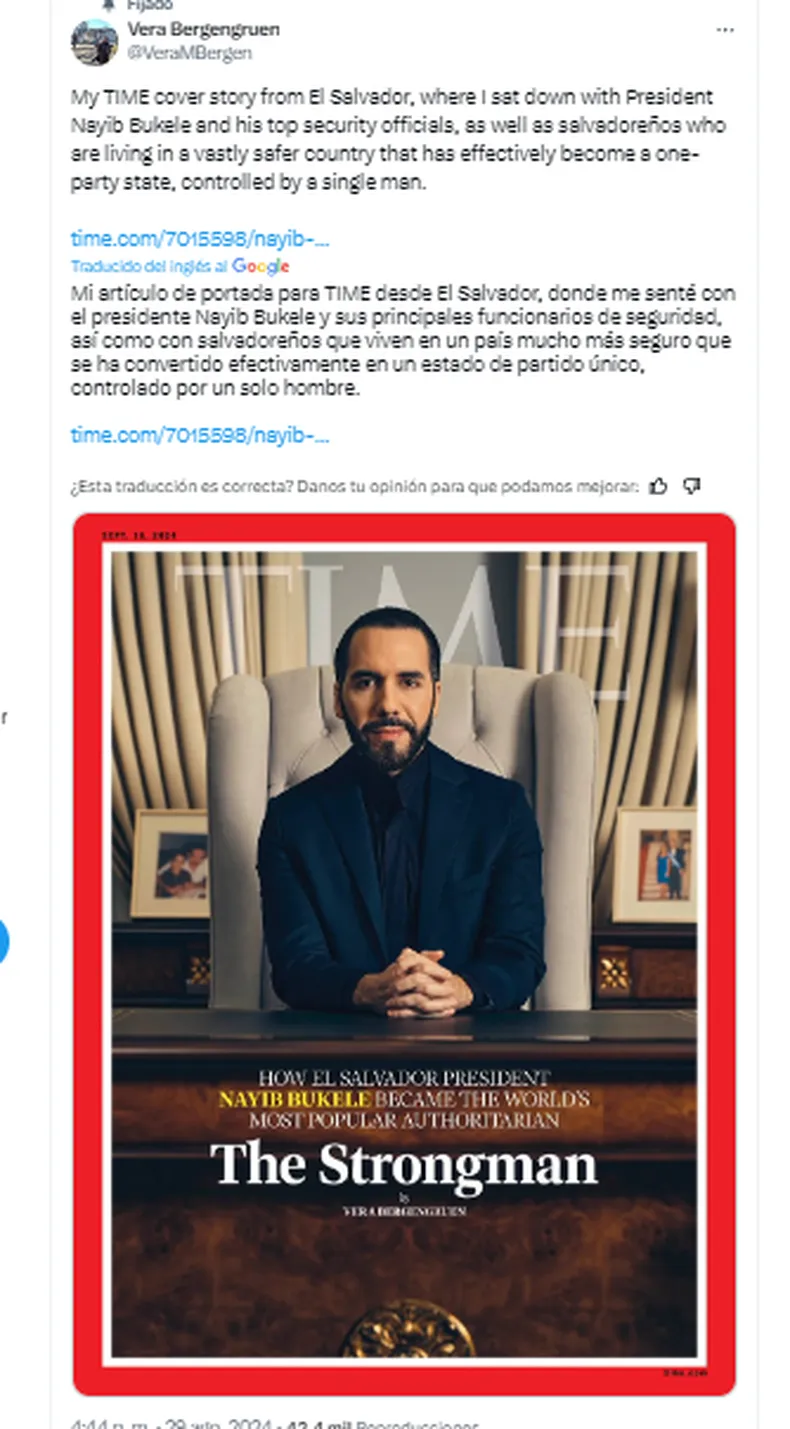
Task: Open the time.com link below the Spanish translation
Action: pyautogui.click(x=200, y=434)
